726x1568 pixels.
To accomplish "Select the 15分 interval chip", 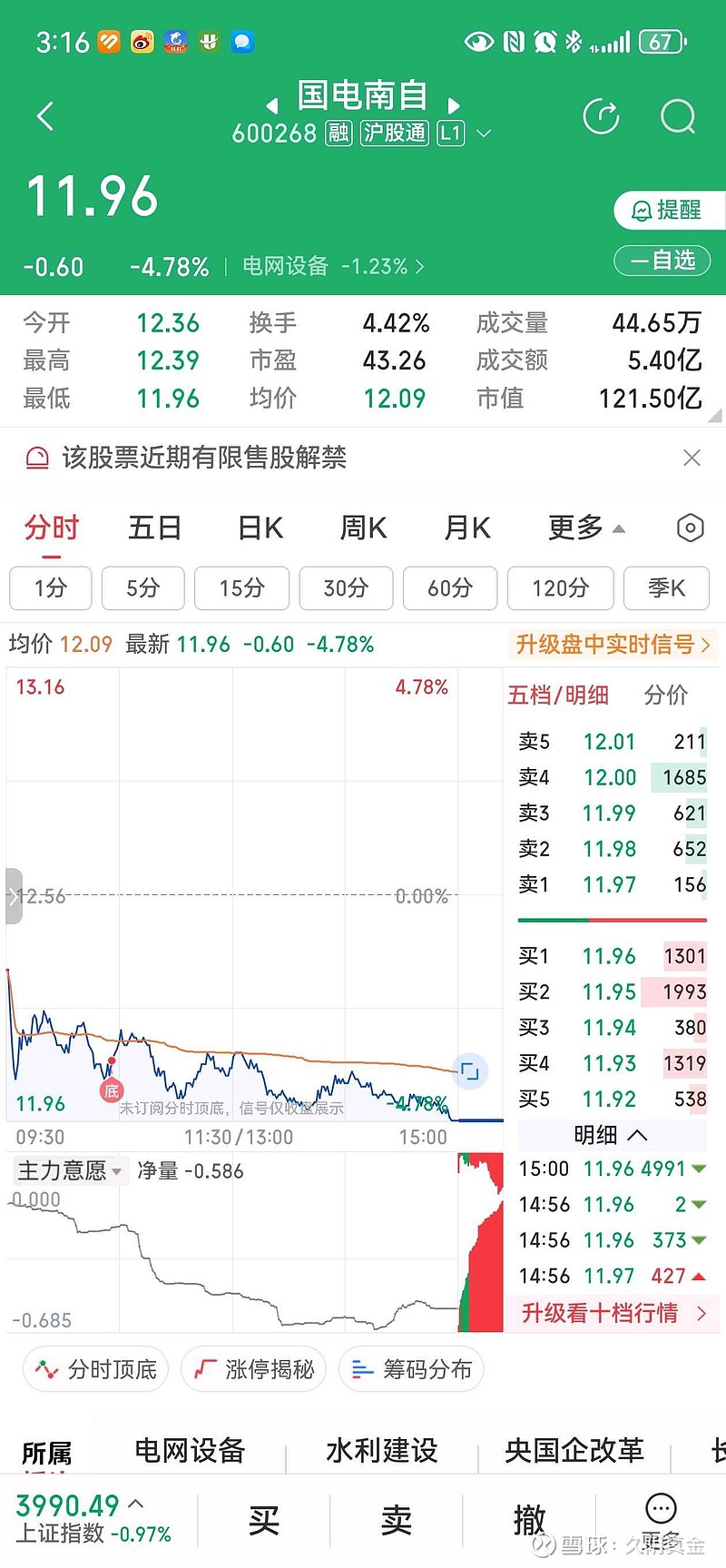I will coord(241,588).
